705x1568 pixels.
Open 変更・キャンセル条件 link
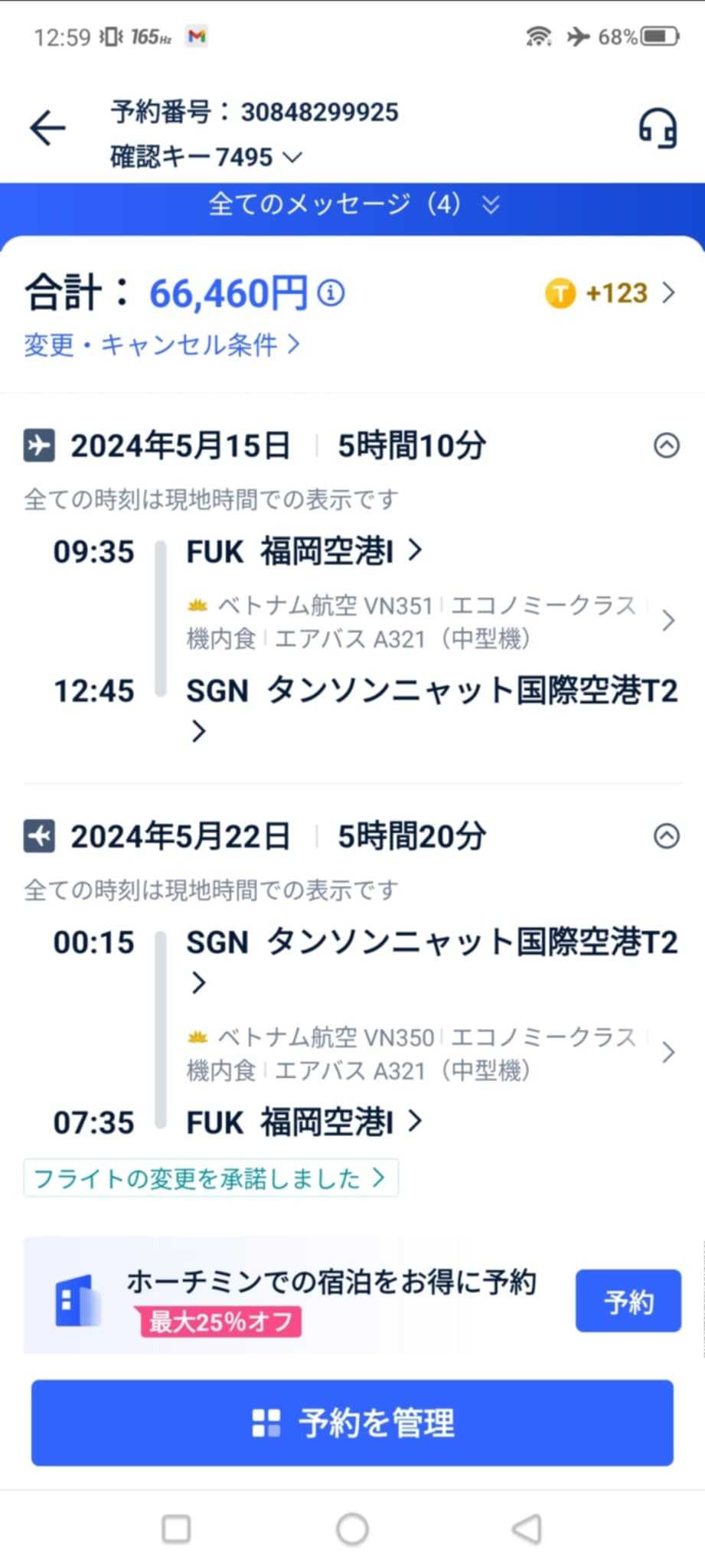coord(162,345)
